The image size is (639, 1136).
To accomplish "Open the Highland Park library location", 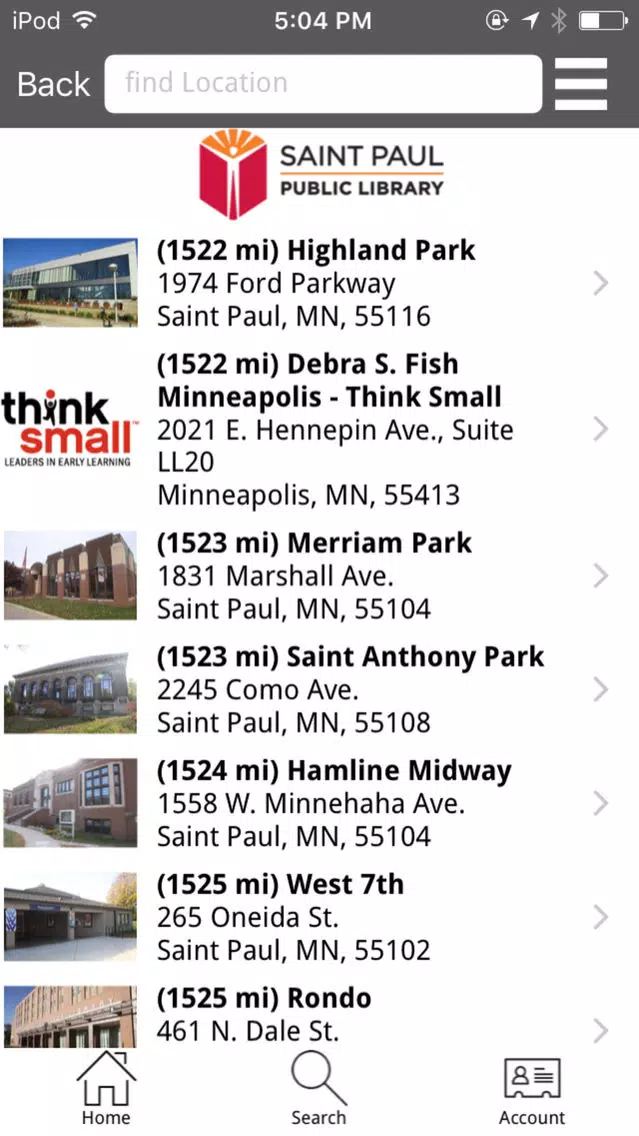I will (320, 283).
